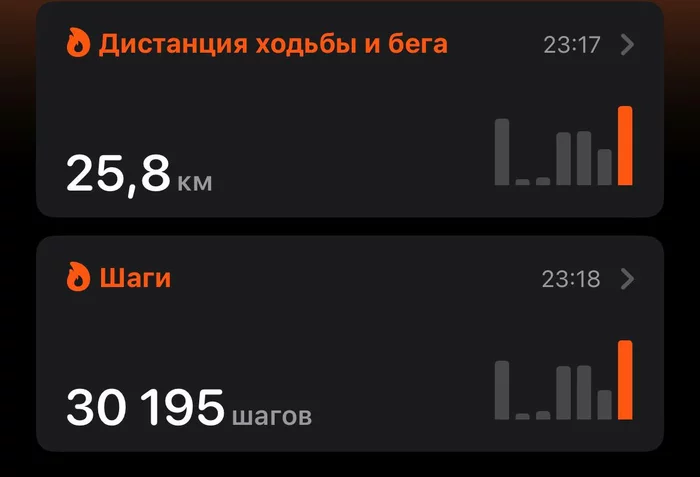Image resolution: width=700 pixels, height=477 pixels.
Task: Open the Дистанция ходьбы и бега card
Action: point(350,108)
